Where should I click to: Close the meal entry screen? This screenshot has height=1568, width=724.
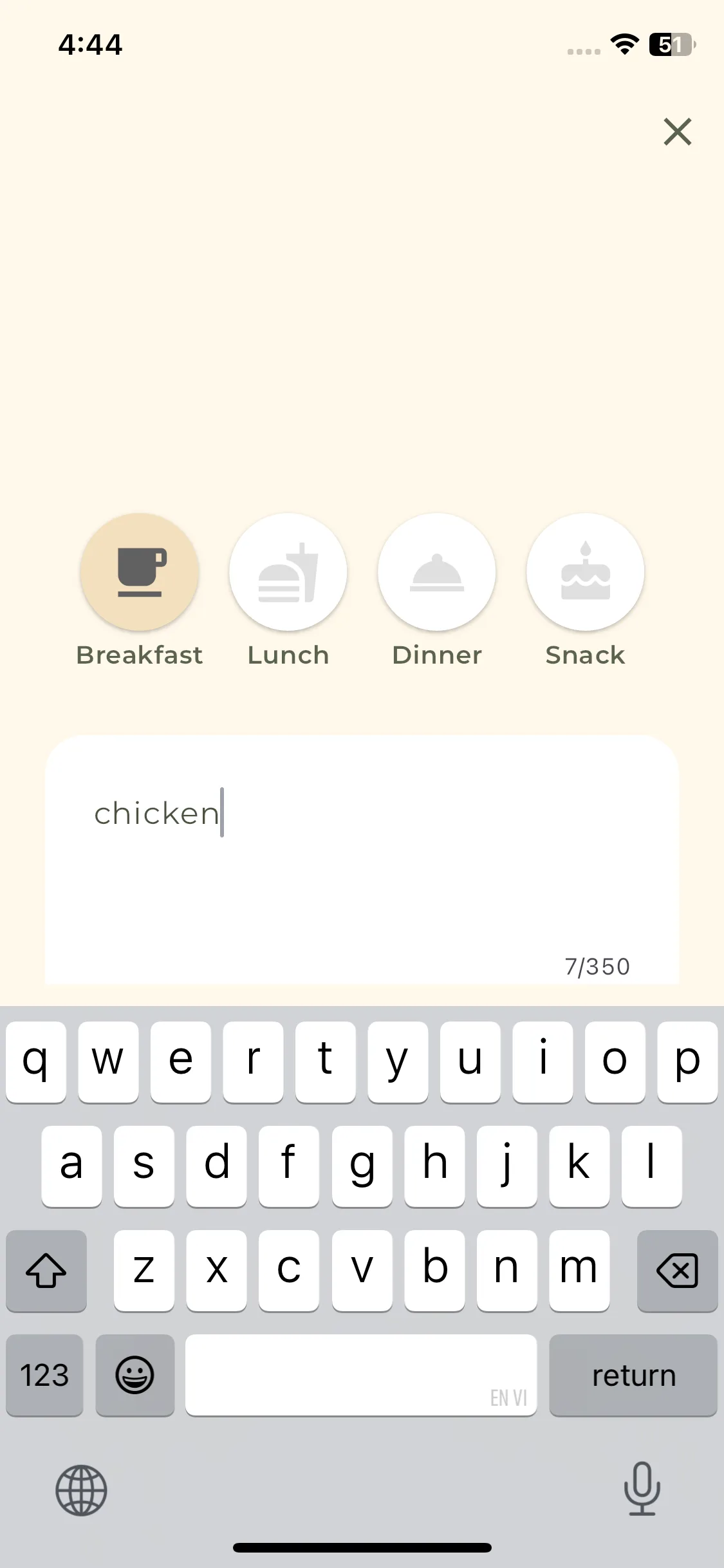pyautogui.click(x=677, y=132)
